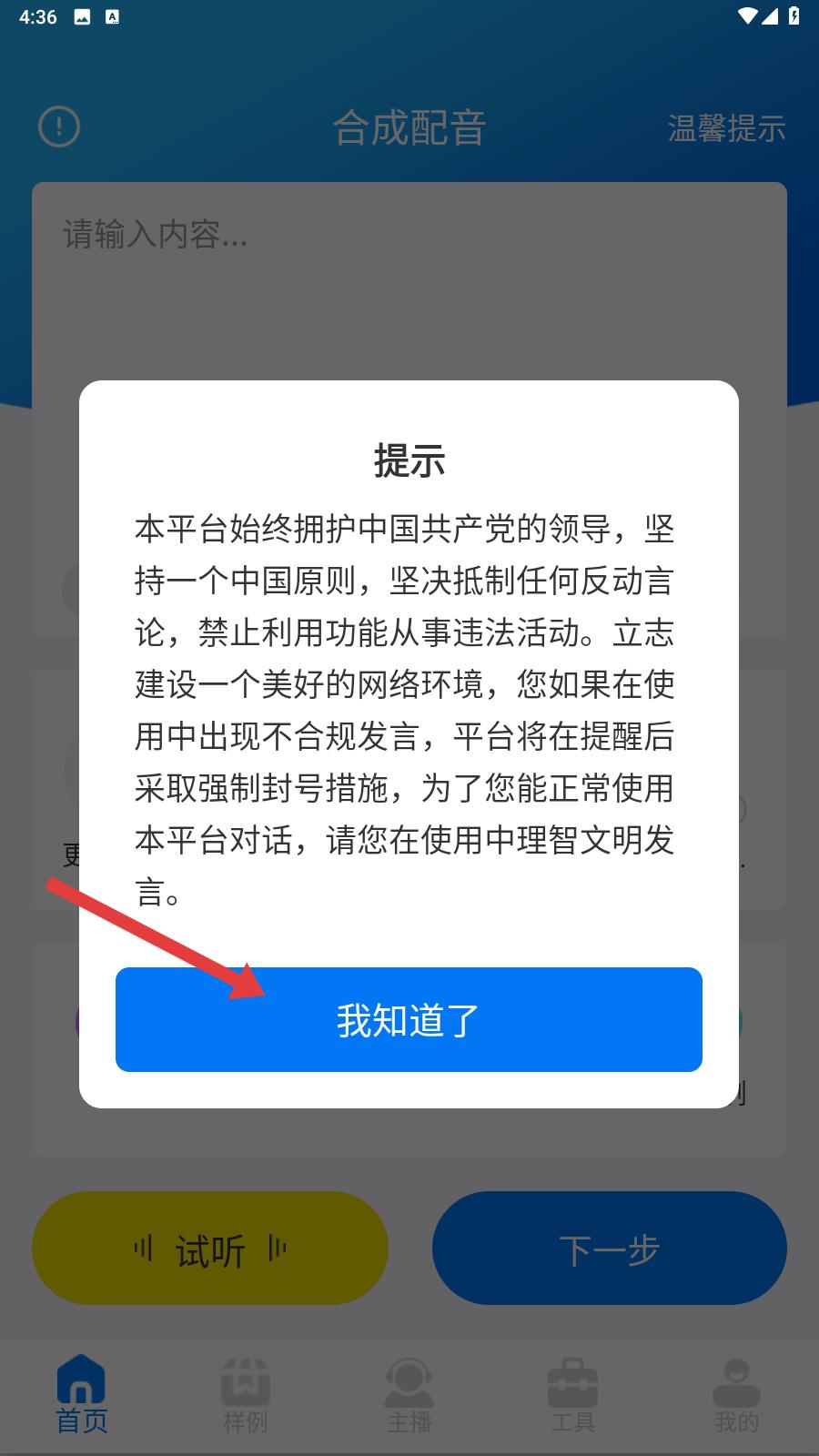Switch to the 我的 tab
This screenshot has height=1456, width=819.
(x=736, y=1395)
